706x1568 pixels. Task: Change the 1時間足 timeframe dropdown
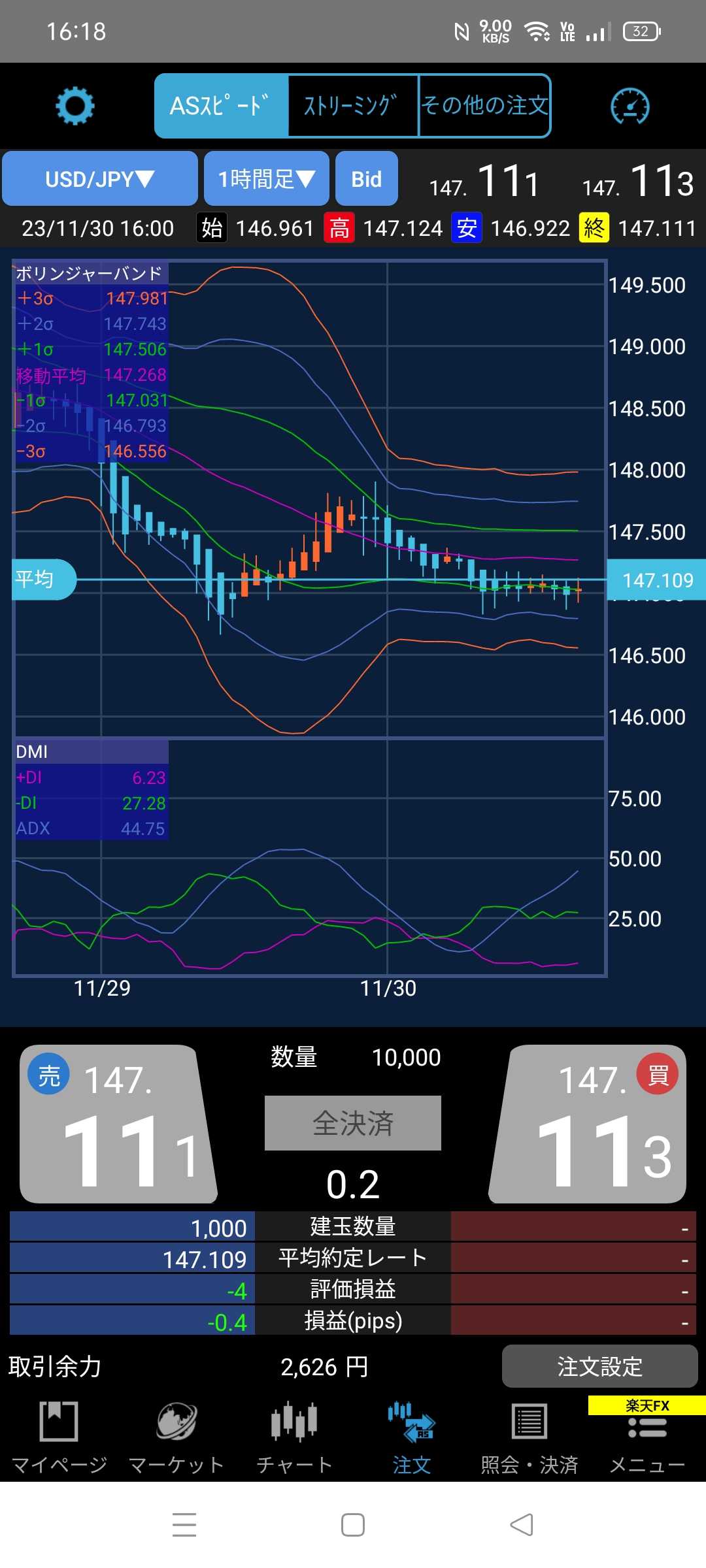[266, 179]
